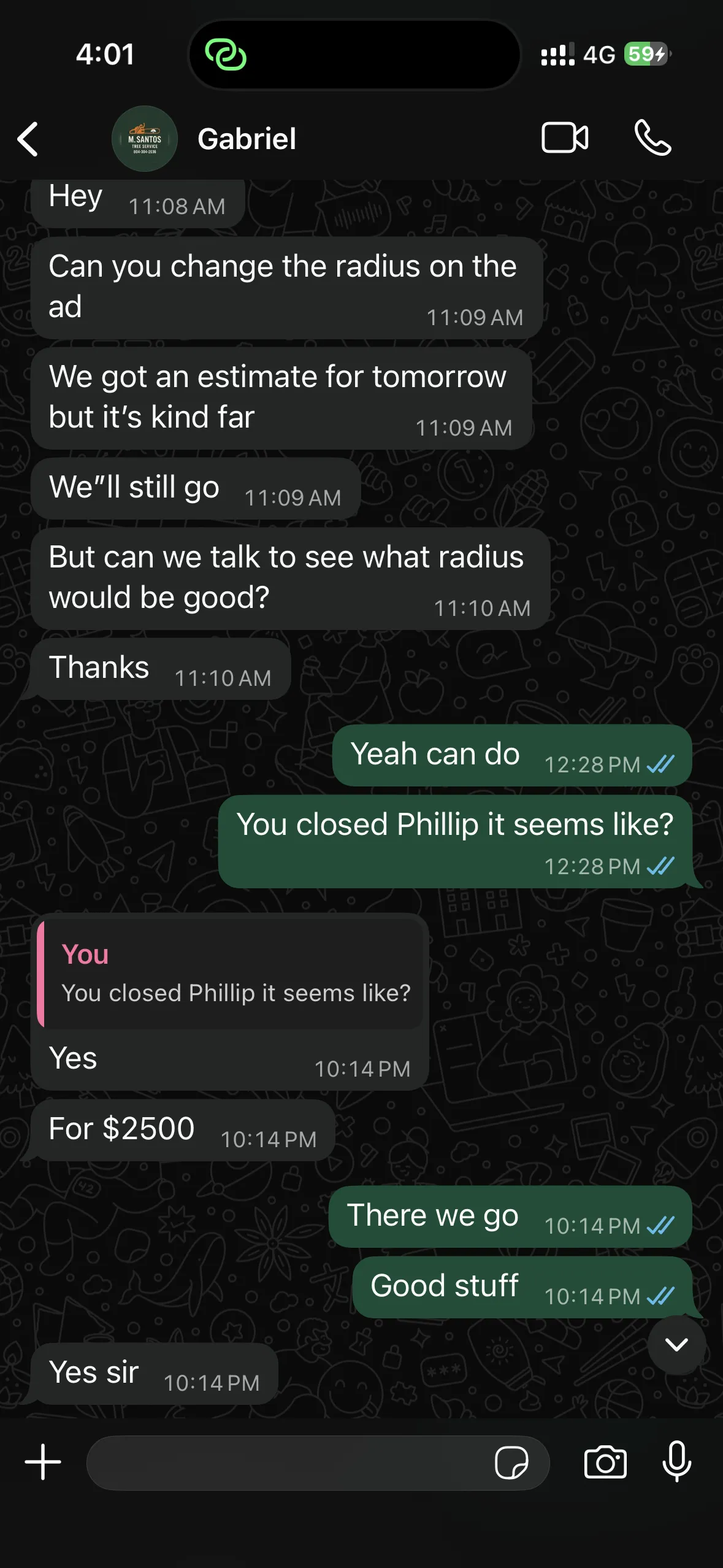Image resolution: width=723 pixels, height=1568 pixels.
Task: Open the attachment plus menu
Action: click(43, 1462)
